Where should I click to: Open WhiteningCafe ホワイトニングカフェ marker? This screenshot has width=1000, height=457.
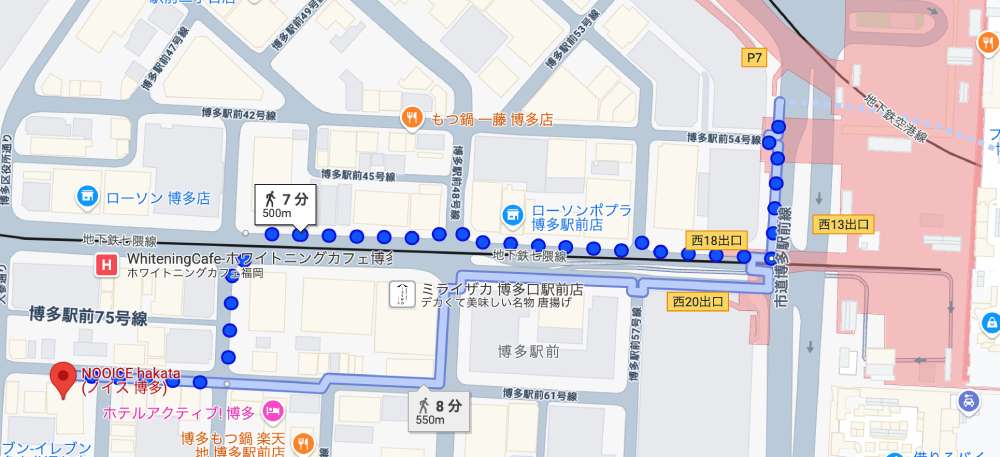[x=104, y=264]
